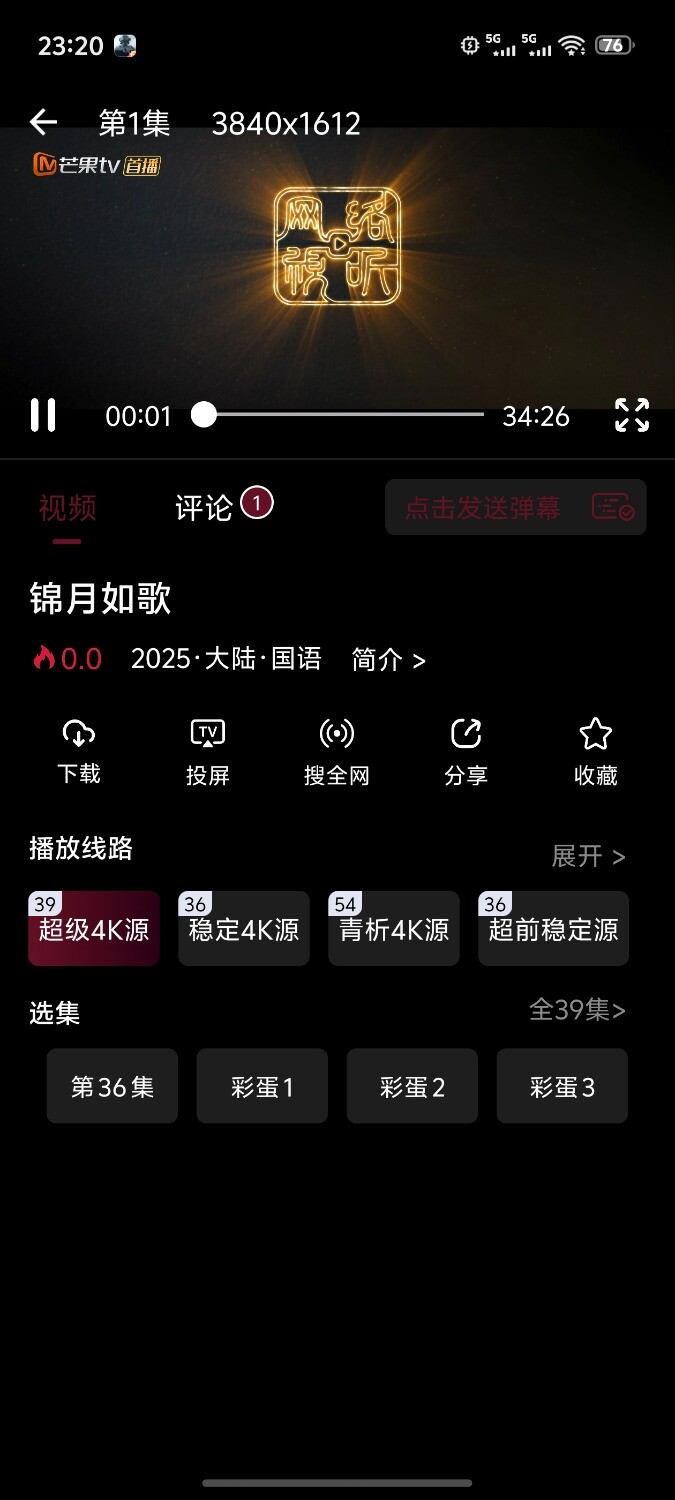This screenshot has height=1500, width=675.
Task: Tap 搜全网 to search all sources
Action: [x=337, y=752]
